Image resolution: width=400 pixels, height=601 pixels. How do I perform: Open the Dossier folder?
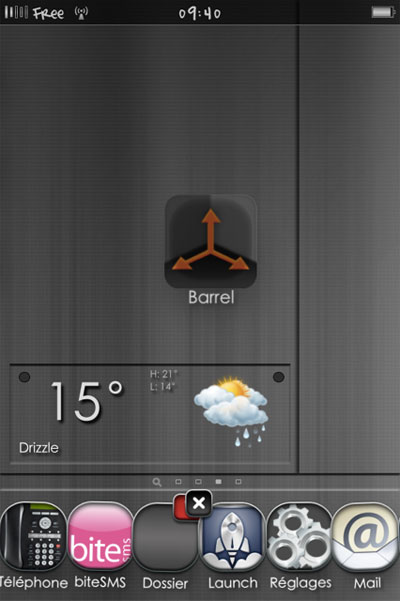[x=166, y=536]
